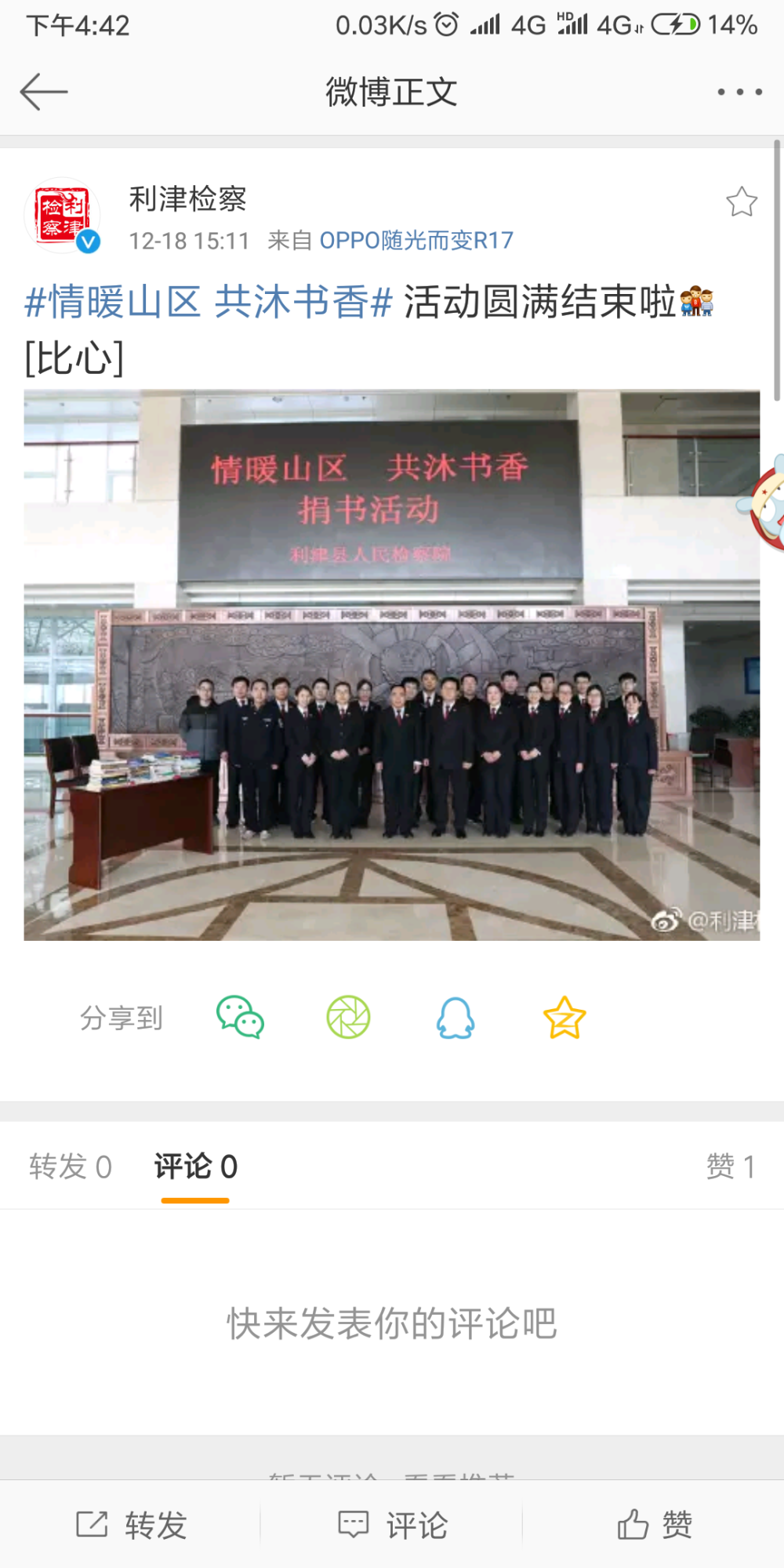Switch to the 转发 0 tab
Screen dimensions: 784x1568
point(71,1167)
